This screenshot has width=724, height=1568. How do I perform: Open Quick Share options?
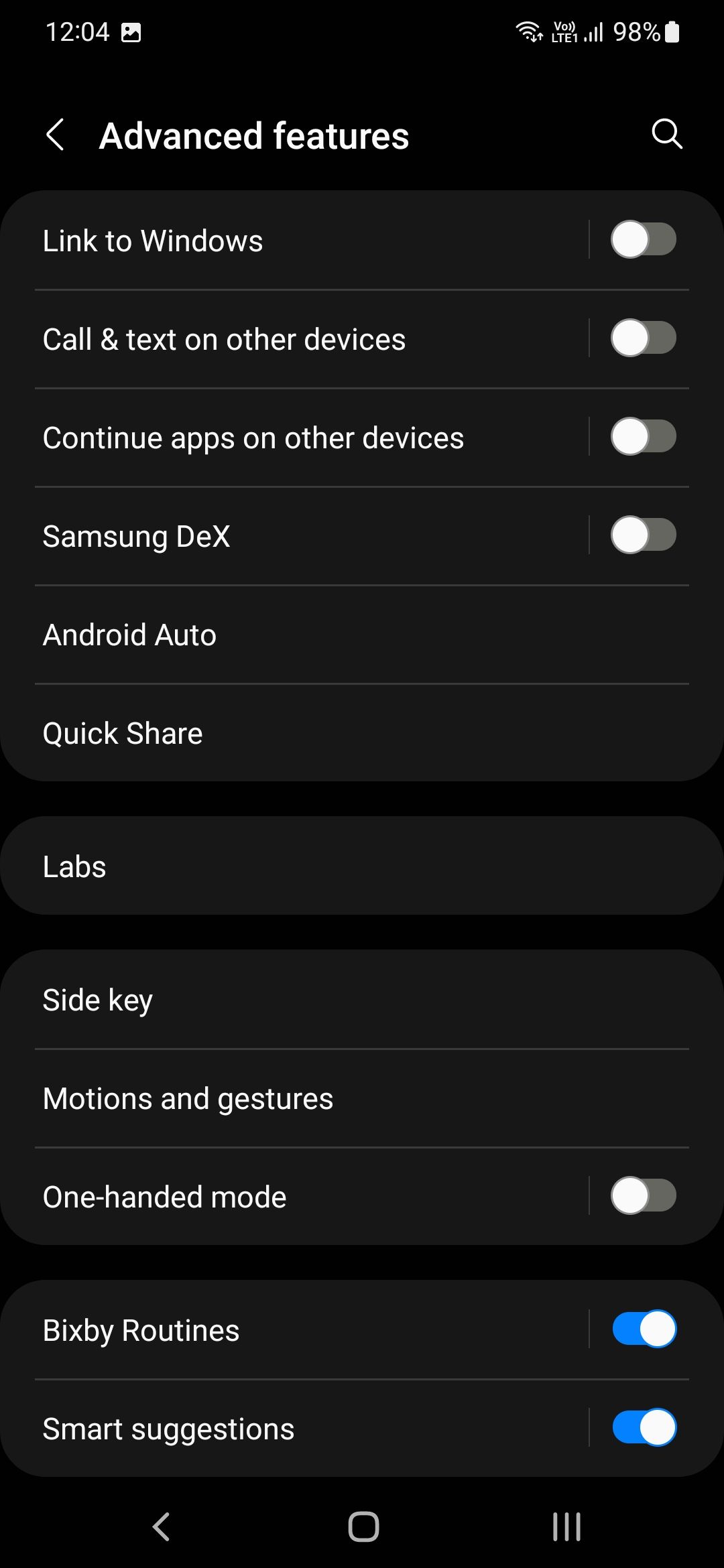(x=362, y=733)
